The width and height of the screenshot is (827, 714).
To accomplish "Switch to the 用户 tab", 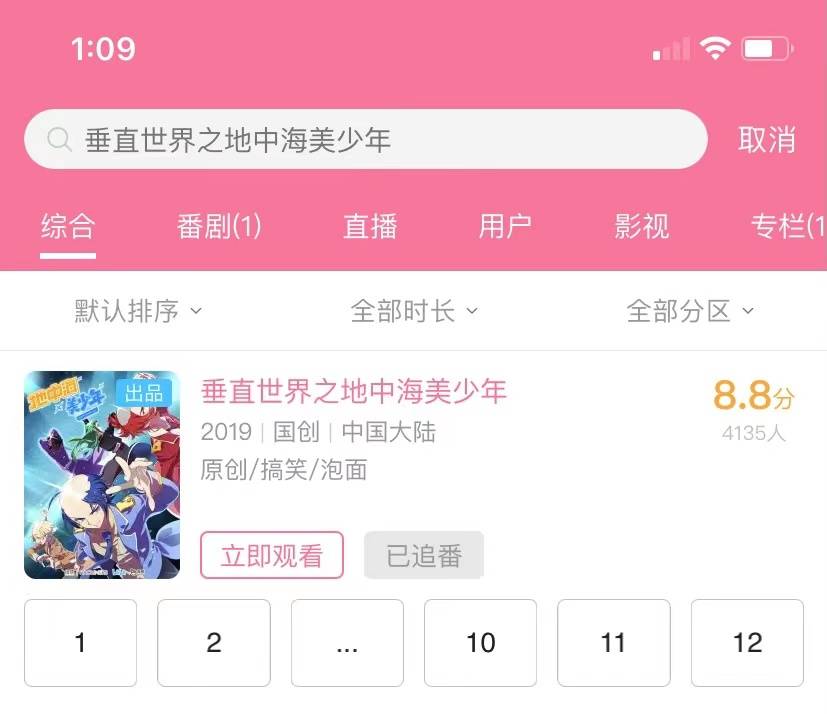I will click(x=505, y=227).
